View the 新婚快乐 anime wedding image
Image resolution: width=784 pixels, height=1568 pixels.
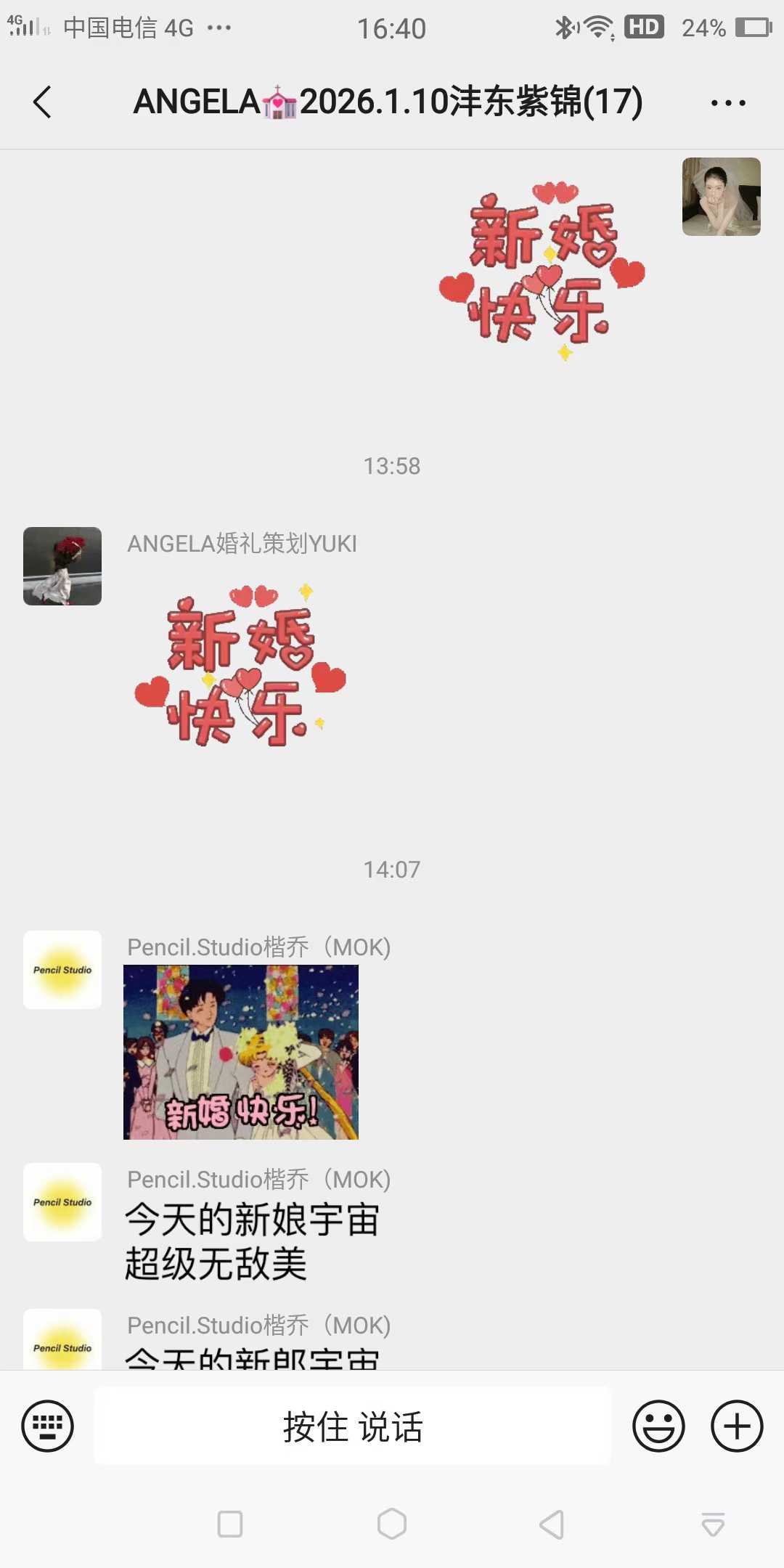click(x=241, y=1052)
